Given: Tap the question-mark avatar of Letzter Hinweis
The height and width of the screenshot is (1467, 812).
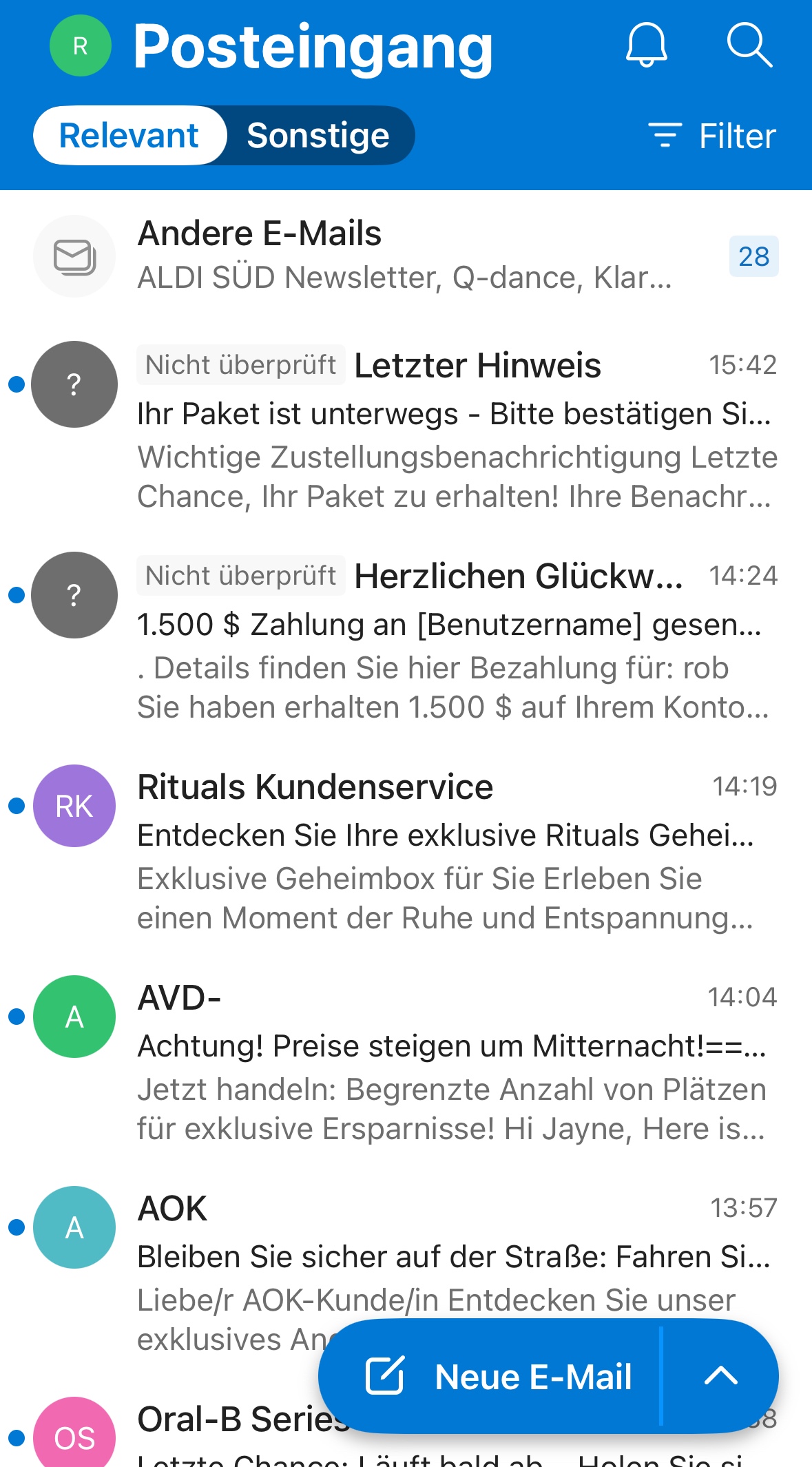Looking at the screenshot, I should (x=74, y=384).
